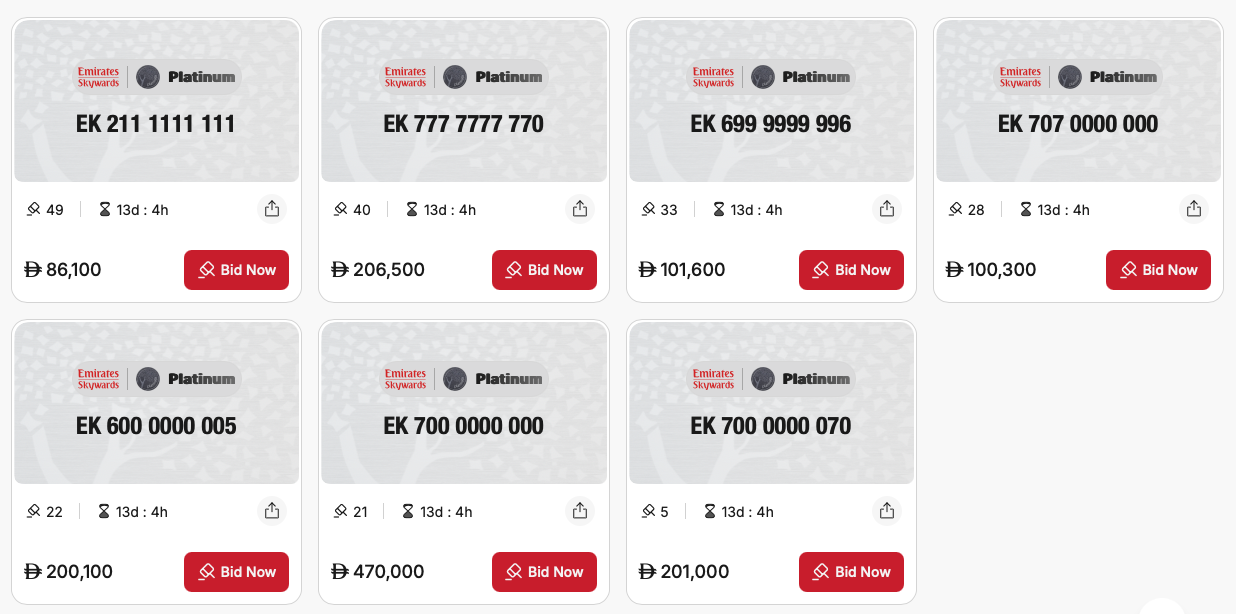Viewport: 1236px width, 614px height.
Task: Place a bid on EK 777 7777 770
Action: (x=544, y=270)
